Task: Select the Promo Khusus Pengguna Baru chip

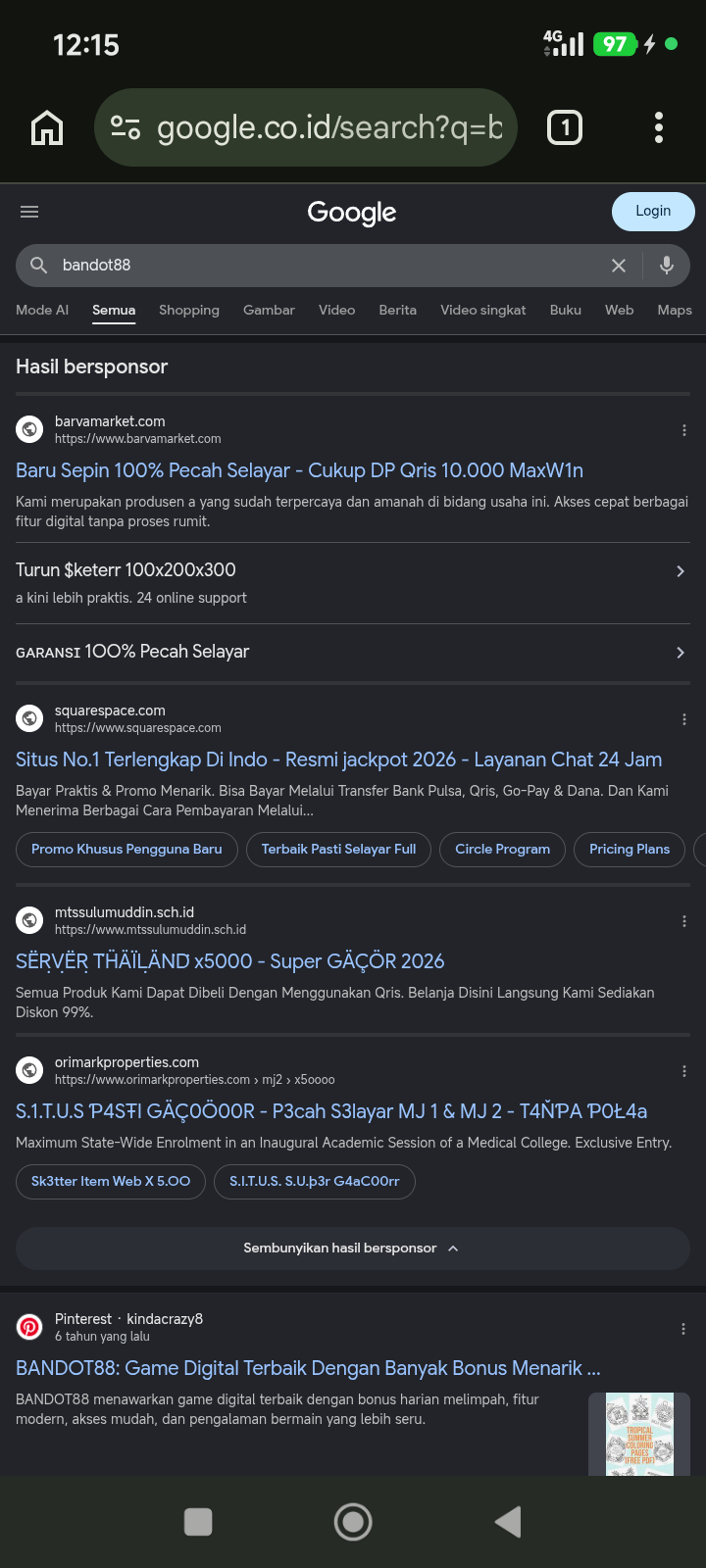Action: (126, 850)
